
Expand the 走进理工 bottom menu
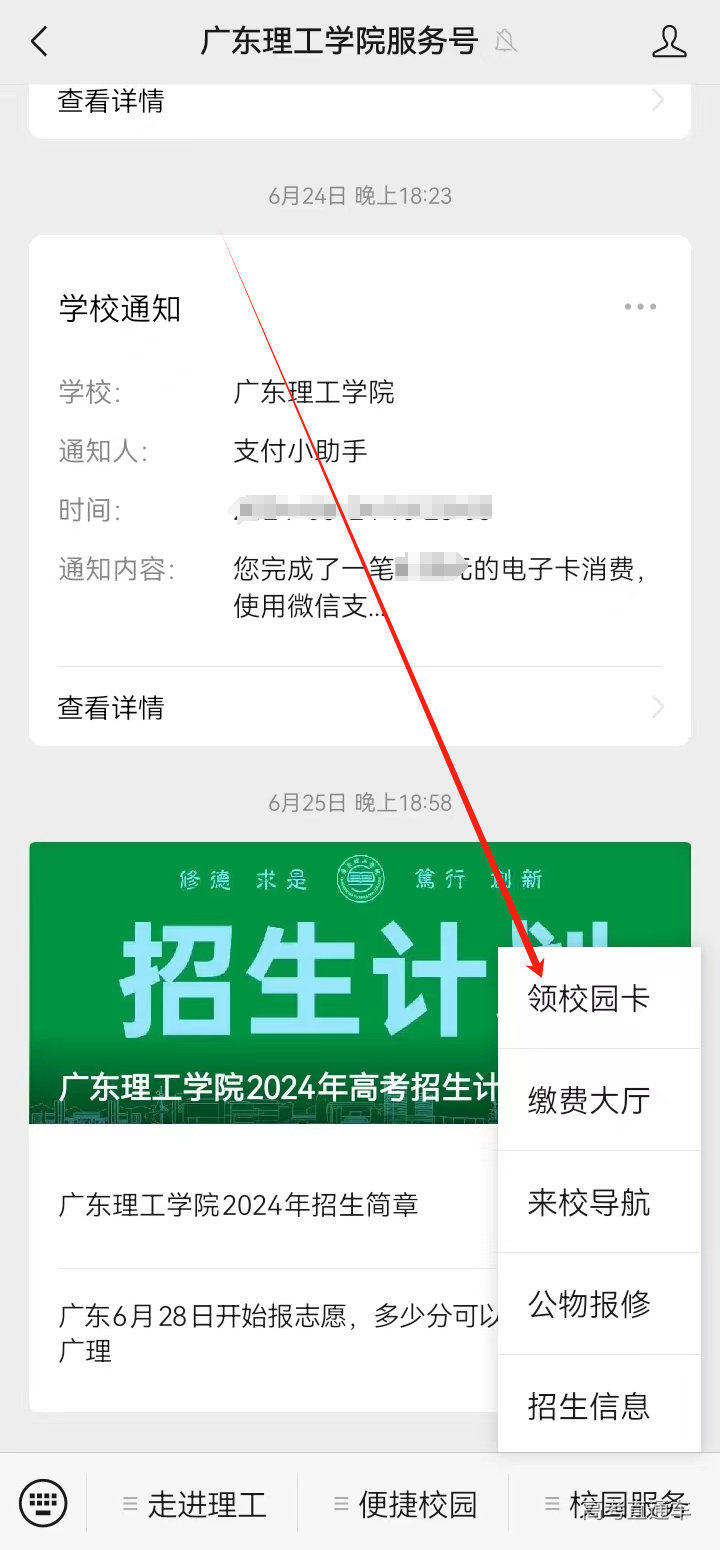(x=194, y=1503)
